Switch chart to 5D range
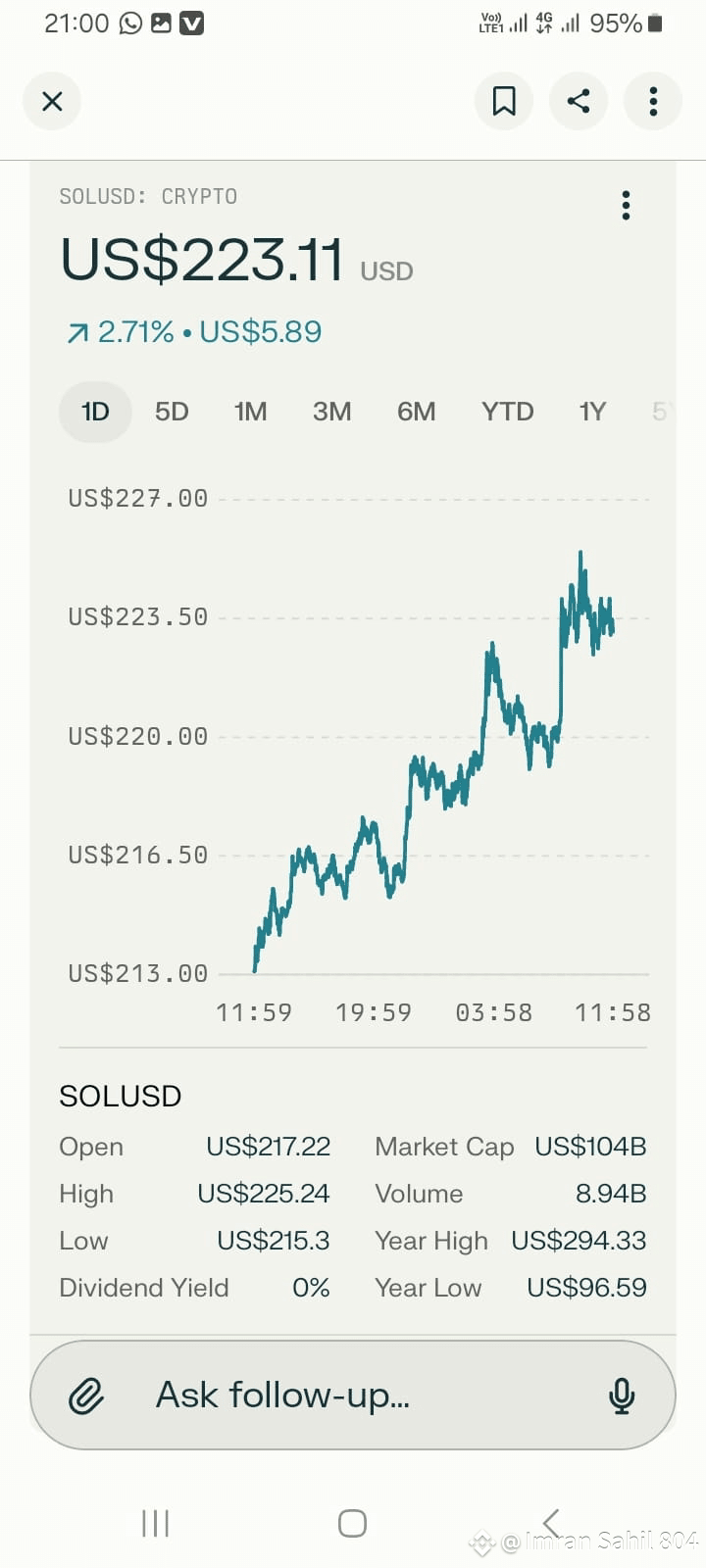 (172, 412)
